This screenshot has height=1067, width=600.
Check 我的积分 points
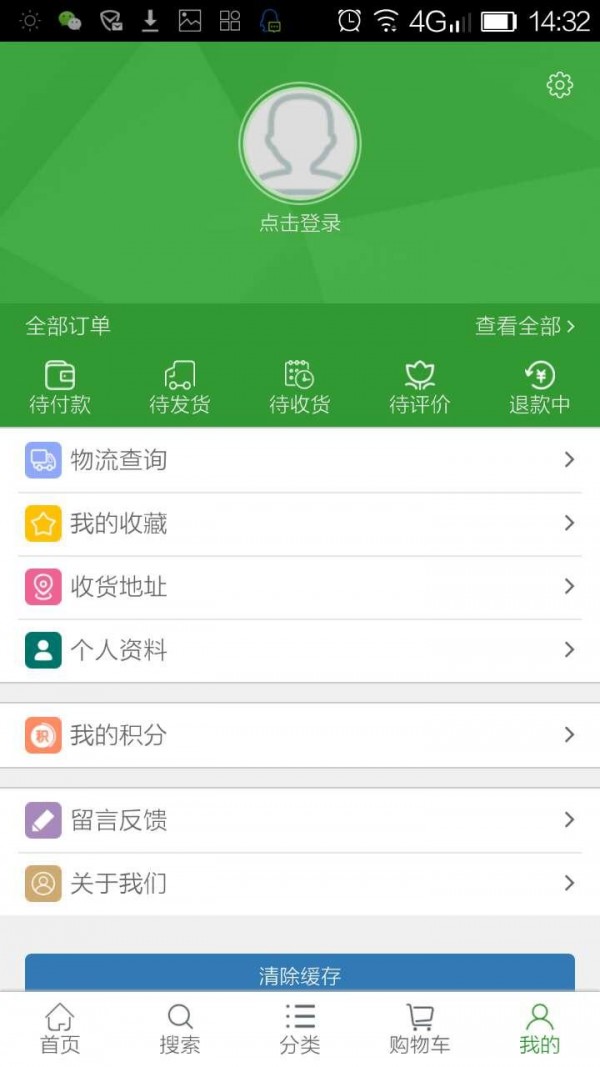[x=300, y=735]
